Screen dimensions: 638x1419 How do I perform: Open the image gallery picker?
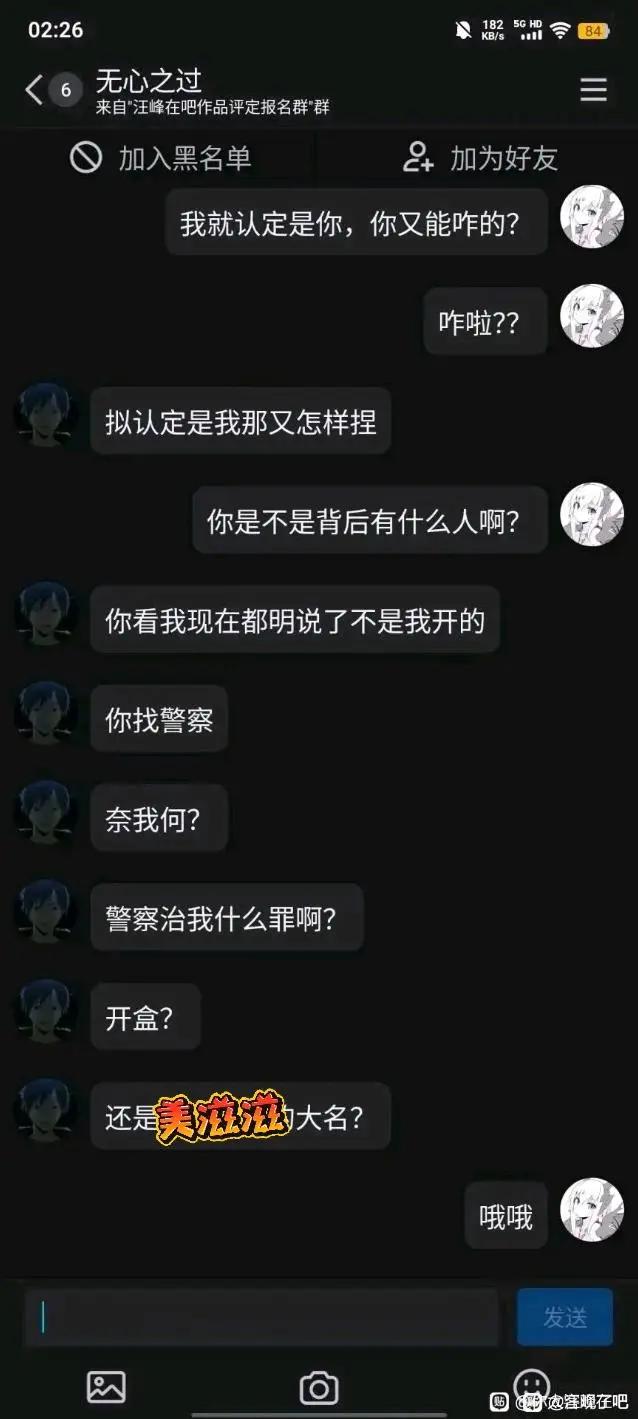(x=106, y=1387)
